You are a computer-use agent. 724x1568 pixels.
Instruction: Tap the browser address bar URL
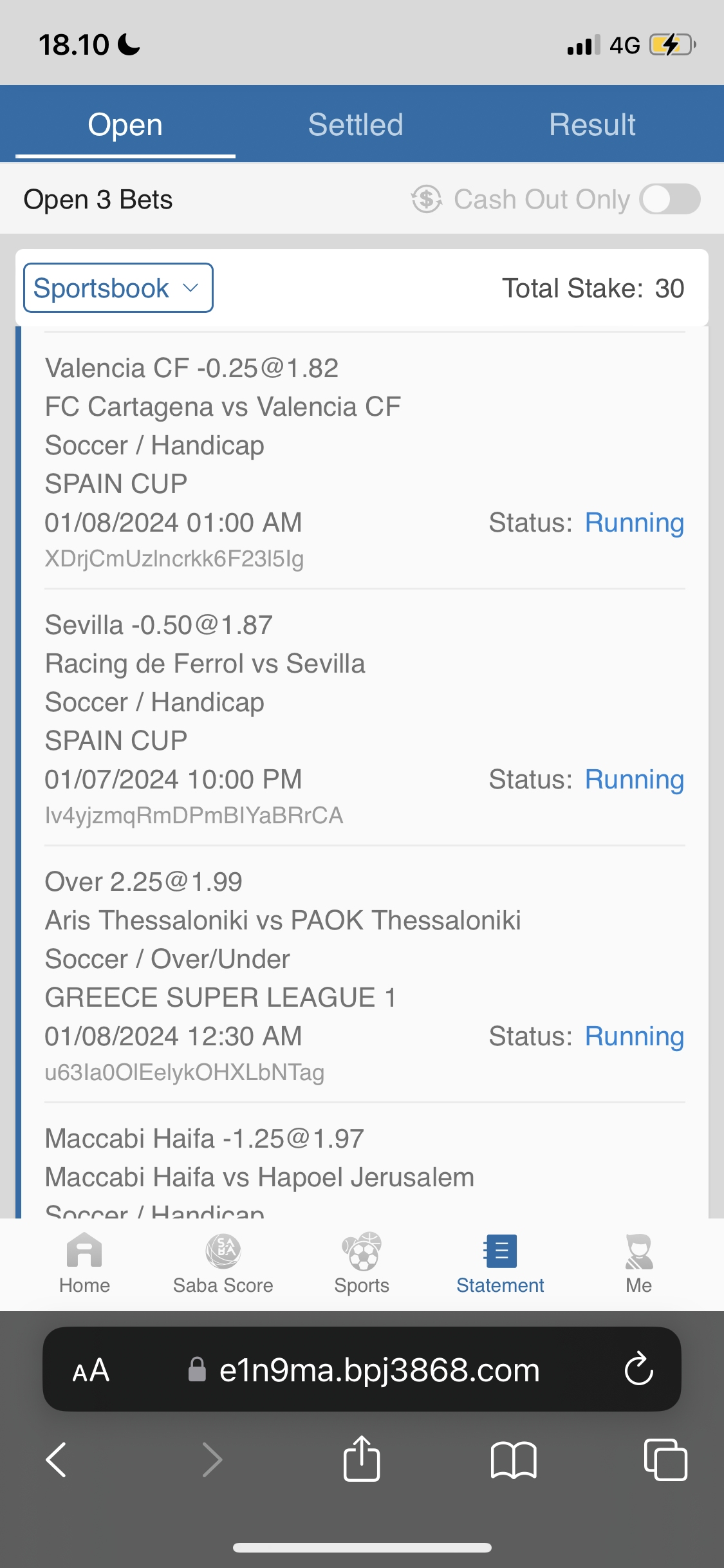[379, 1370]
